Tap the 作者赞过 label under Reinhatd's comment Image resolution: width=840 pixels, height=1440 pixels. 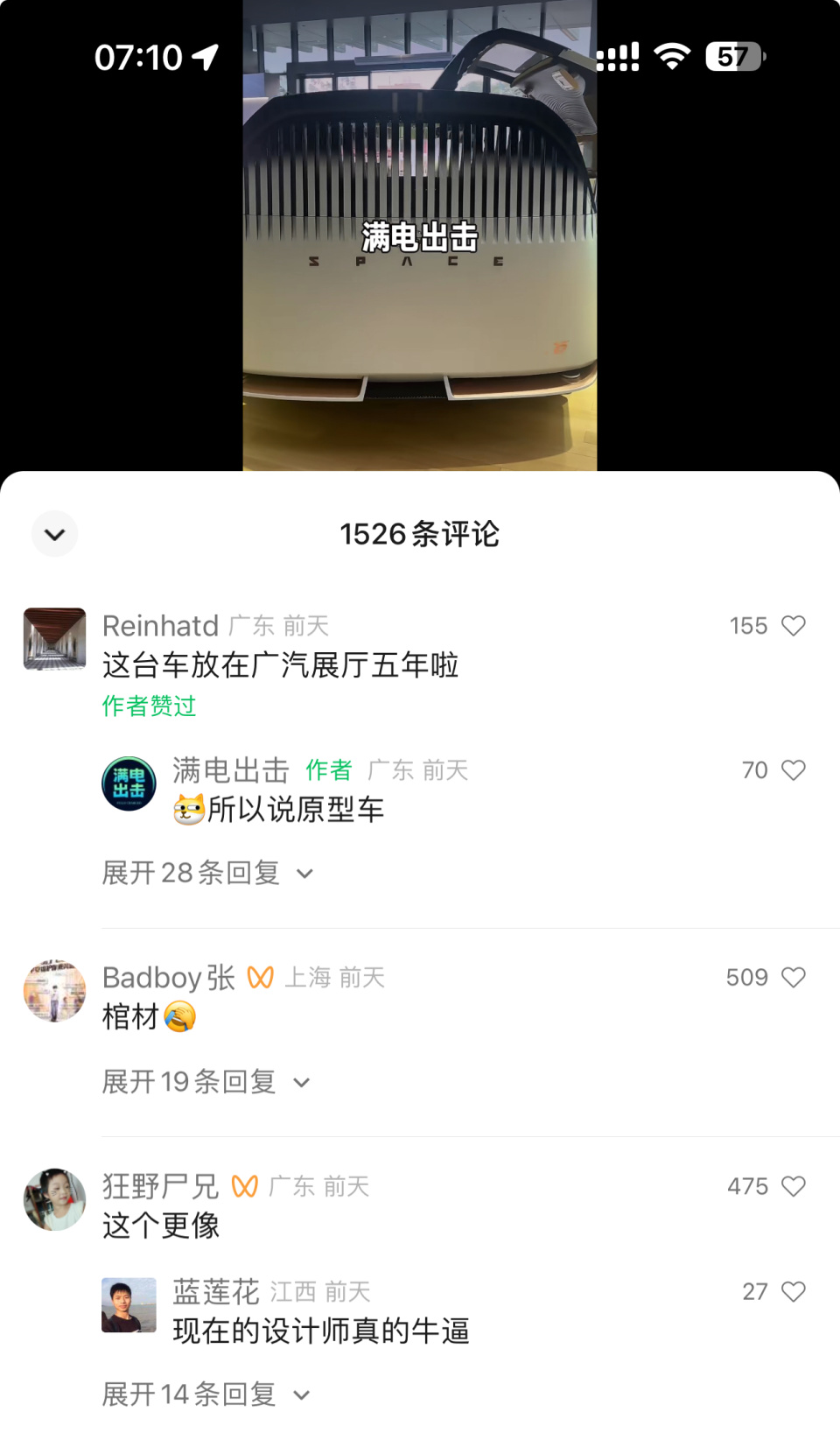pos(148,706)
